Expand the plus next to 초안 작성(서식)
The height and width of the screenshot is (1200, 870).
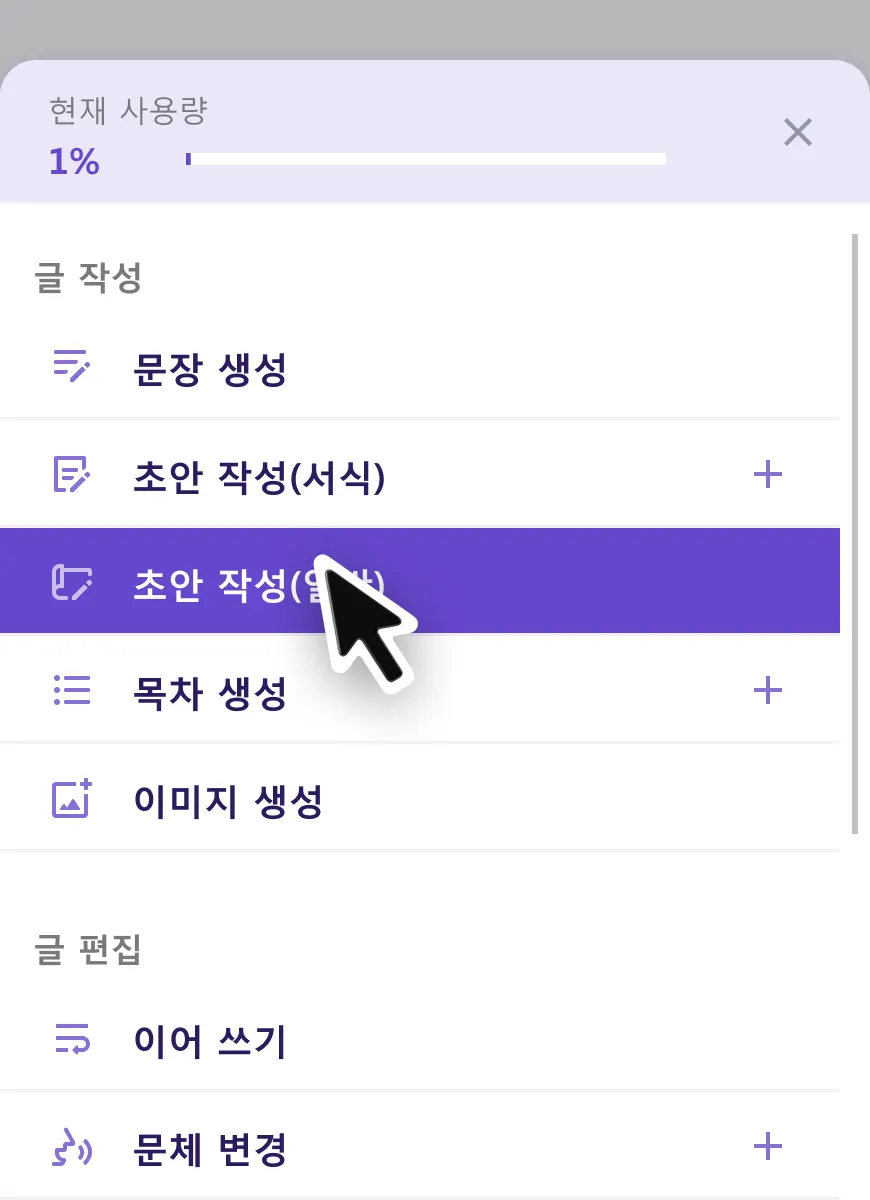coord(767,475)
